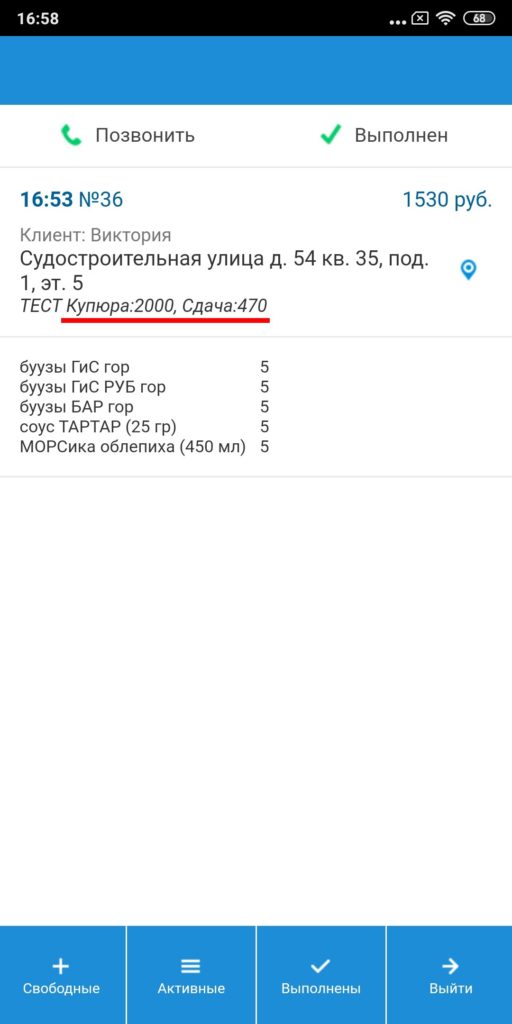
Task: Go to the Выполнены tab
Action: pyautogui.click(x=321, y=975)
